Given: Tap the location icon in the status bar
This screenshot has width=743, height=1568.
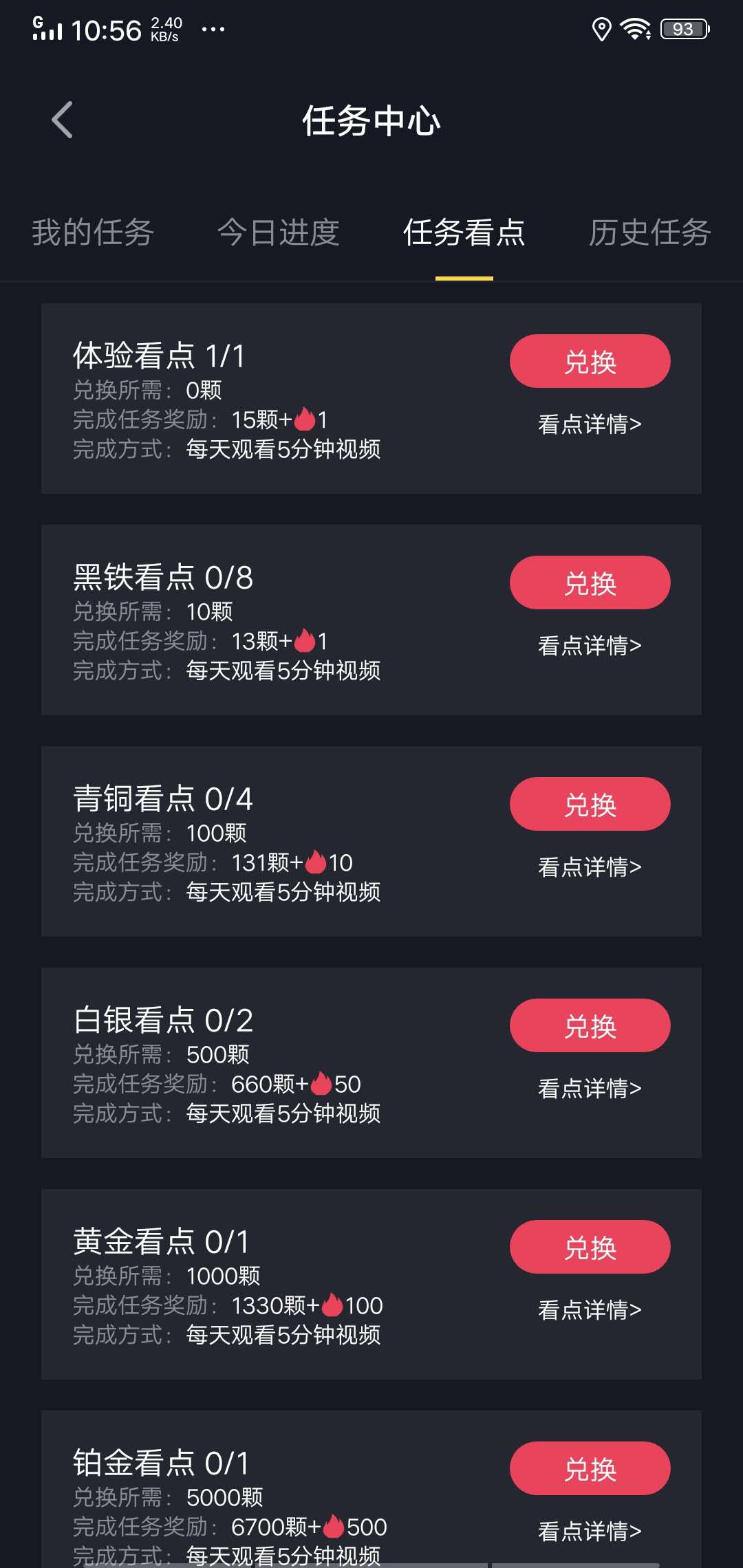Looking at the screenshot, I should (x=602, y=28).
